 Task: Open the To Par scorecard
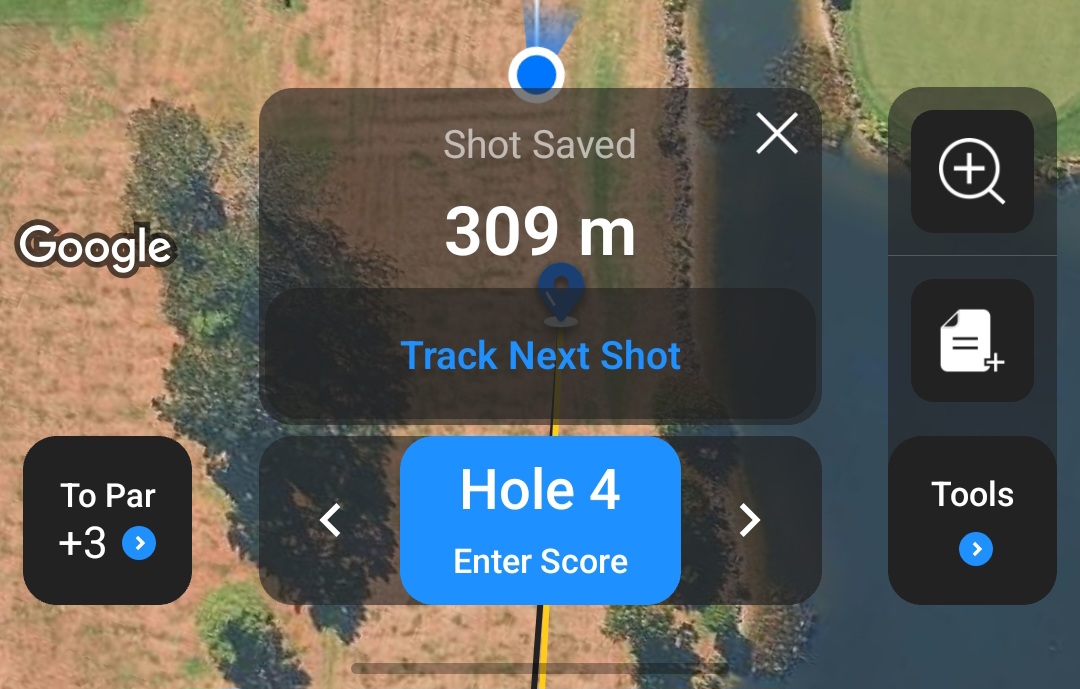pyautogui.click(x=107, y=520)
